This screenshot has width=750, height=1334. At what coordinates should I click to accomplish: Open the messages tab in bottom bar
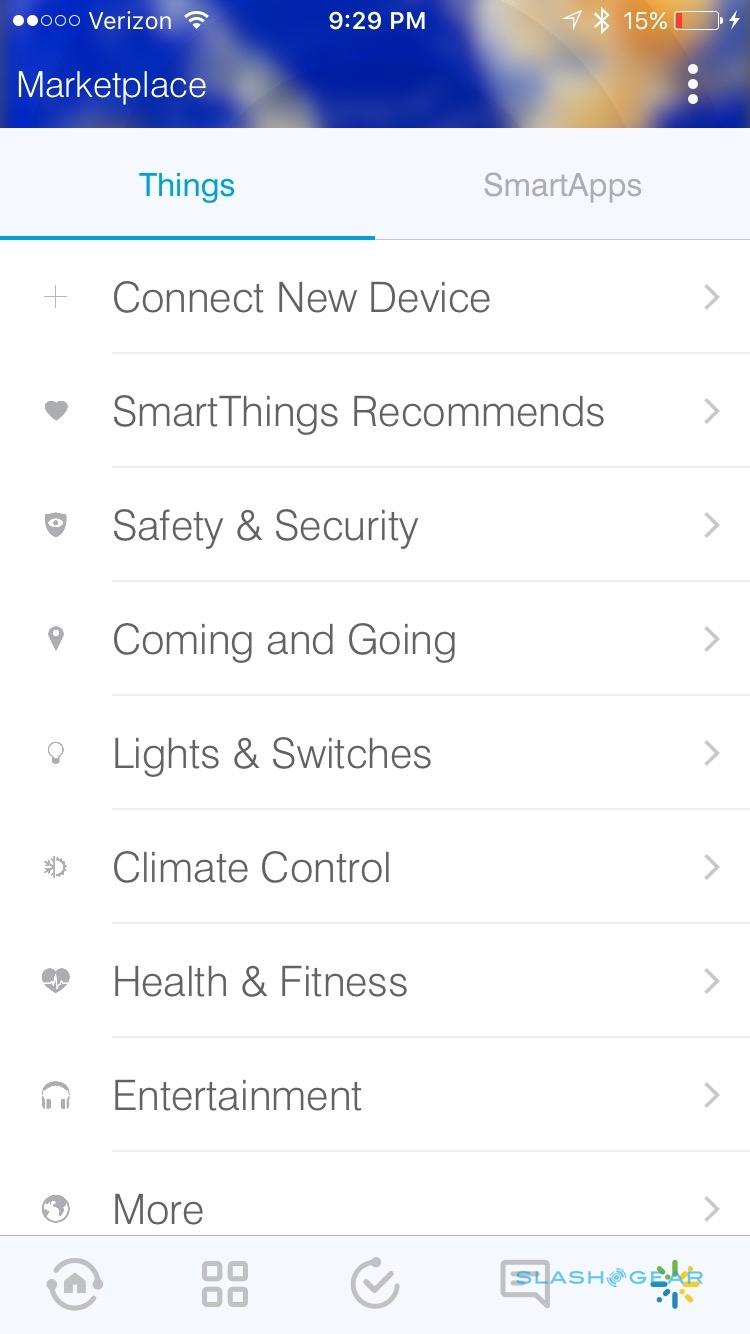(525, 1284)
